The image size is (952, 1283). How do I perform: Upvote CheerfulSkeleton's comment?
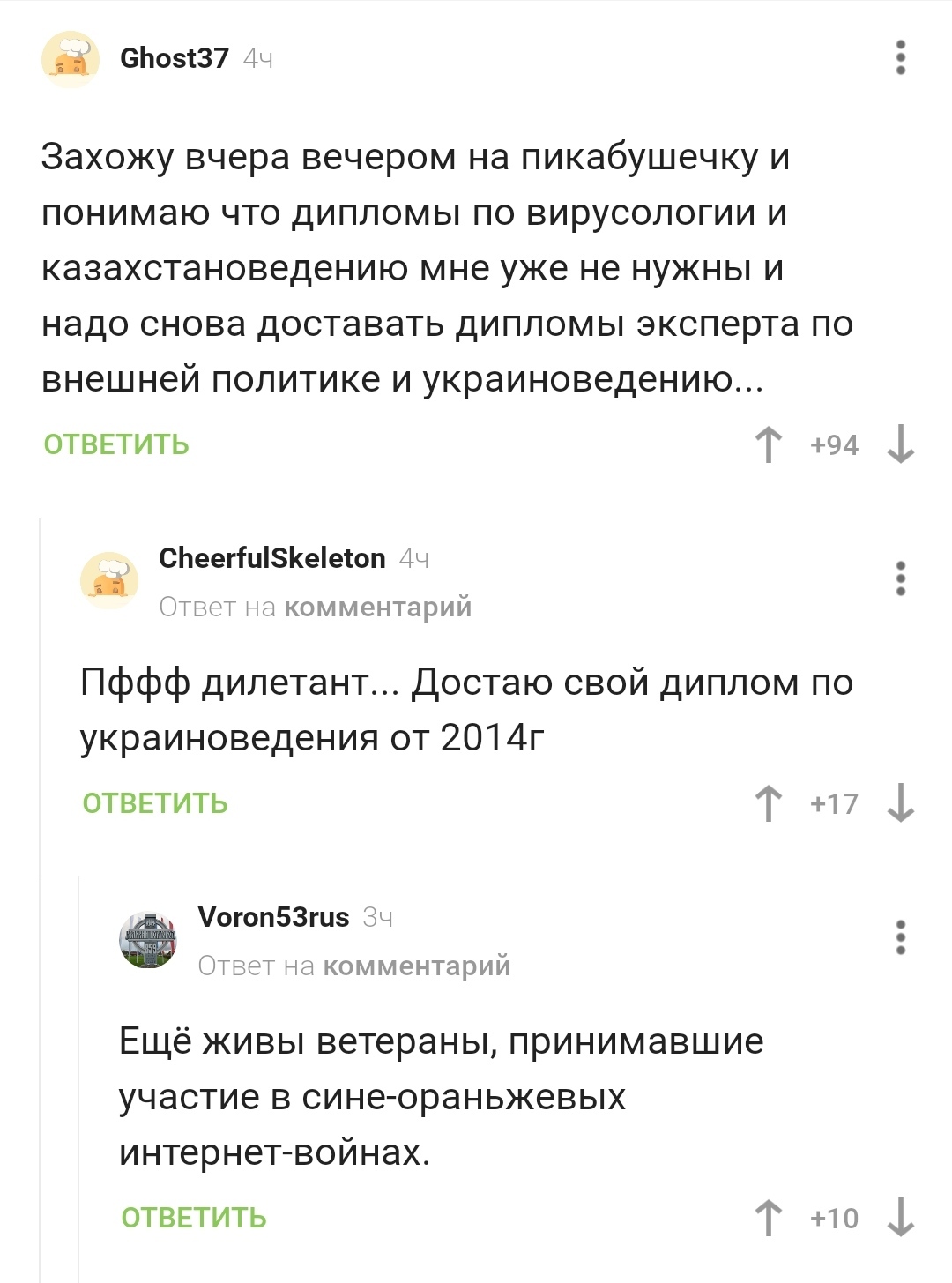pyautogui.click(x=769, y=803)
